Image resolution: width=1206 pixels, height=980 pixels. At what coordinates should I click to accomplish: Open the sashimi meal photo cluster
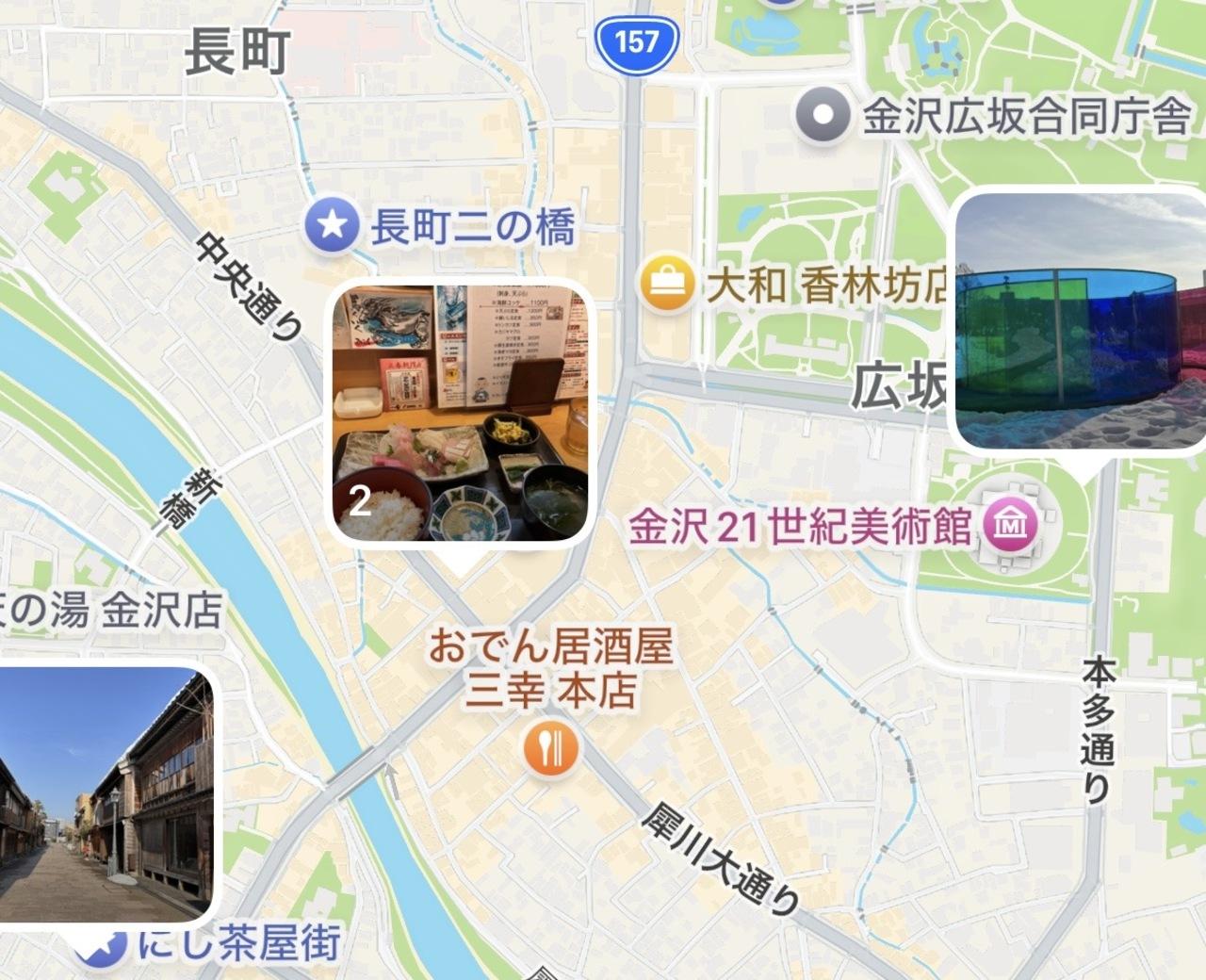(x=462, y=415)
